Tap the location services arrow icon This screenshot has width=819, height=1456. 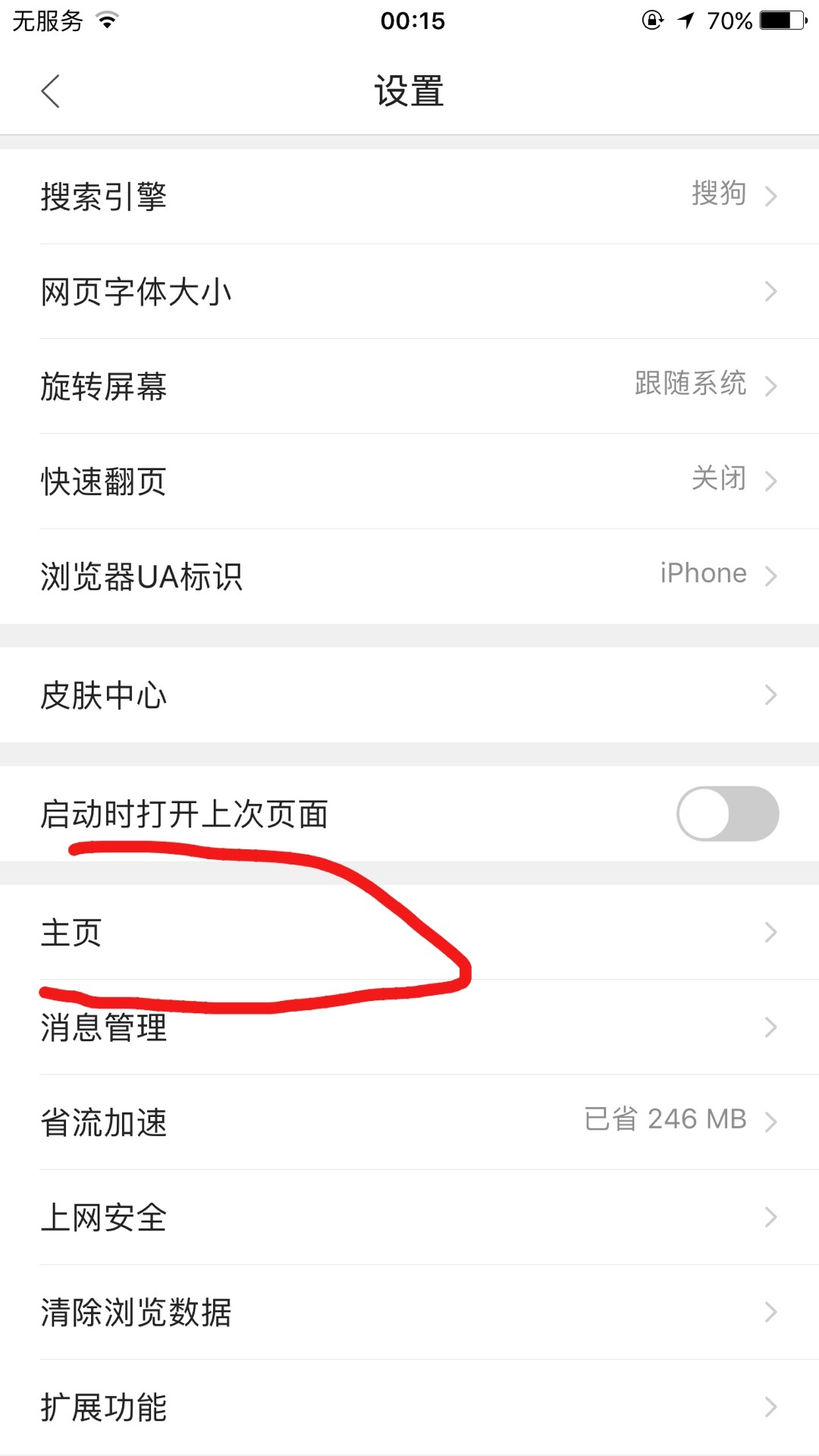[x=687, y=20]
